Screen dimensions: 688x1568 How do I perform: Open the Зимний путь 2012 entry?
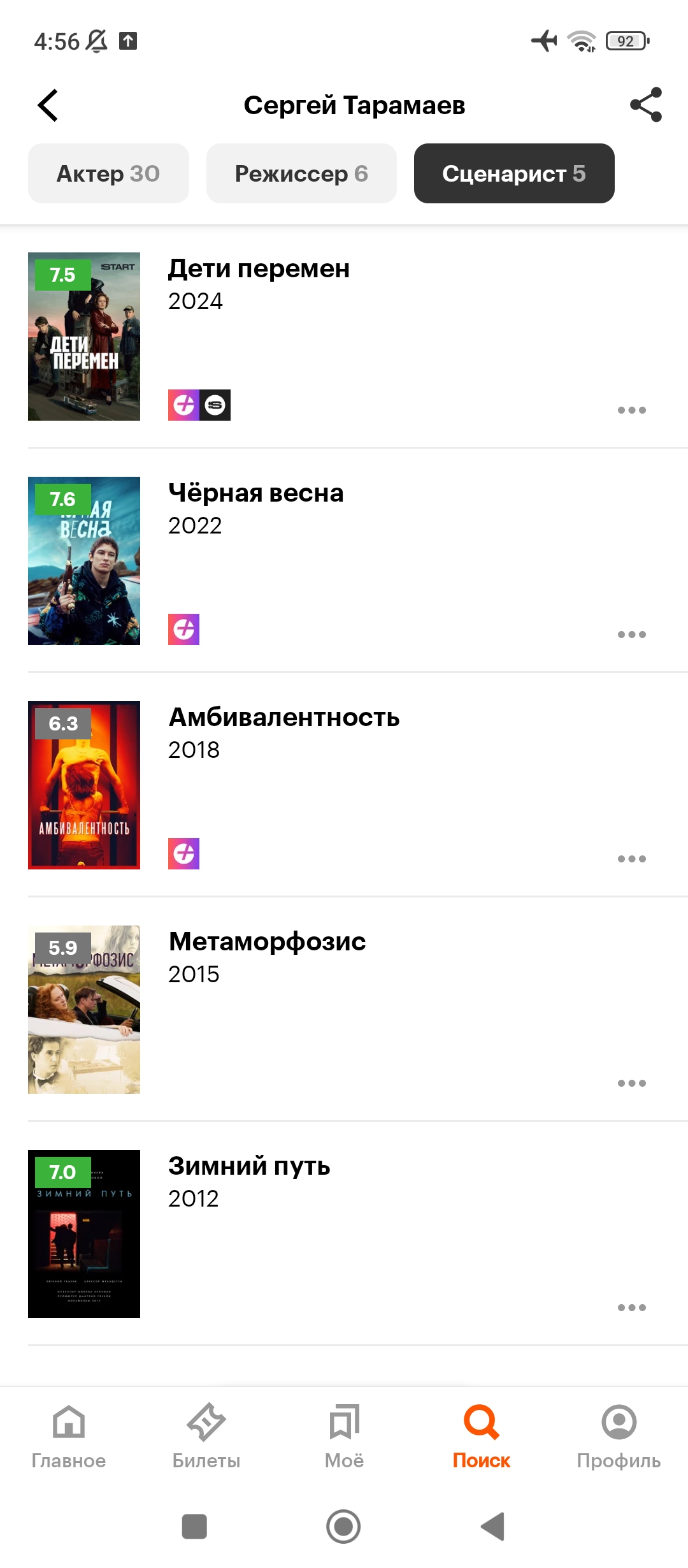coord(344,1234)
